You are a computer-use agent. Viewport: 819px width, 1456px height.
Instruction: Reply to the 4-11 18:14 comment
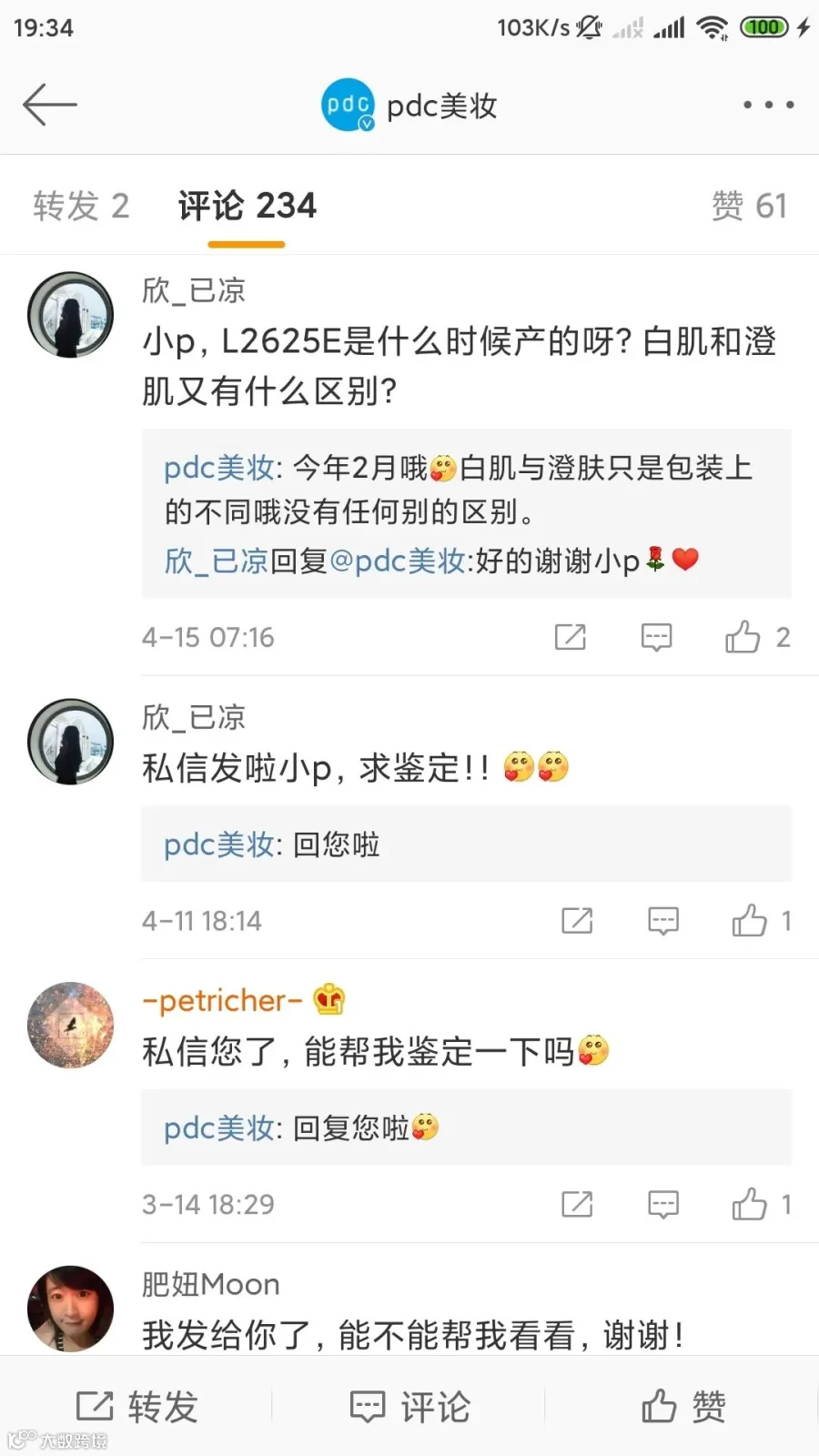(x=662, y=921)
